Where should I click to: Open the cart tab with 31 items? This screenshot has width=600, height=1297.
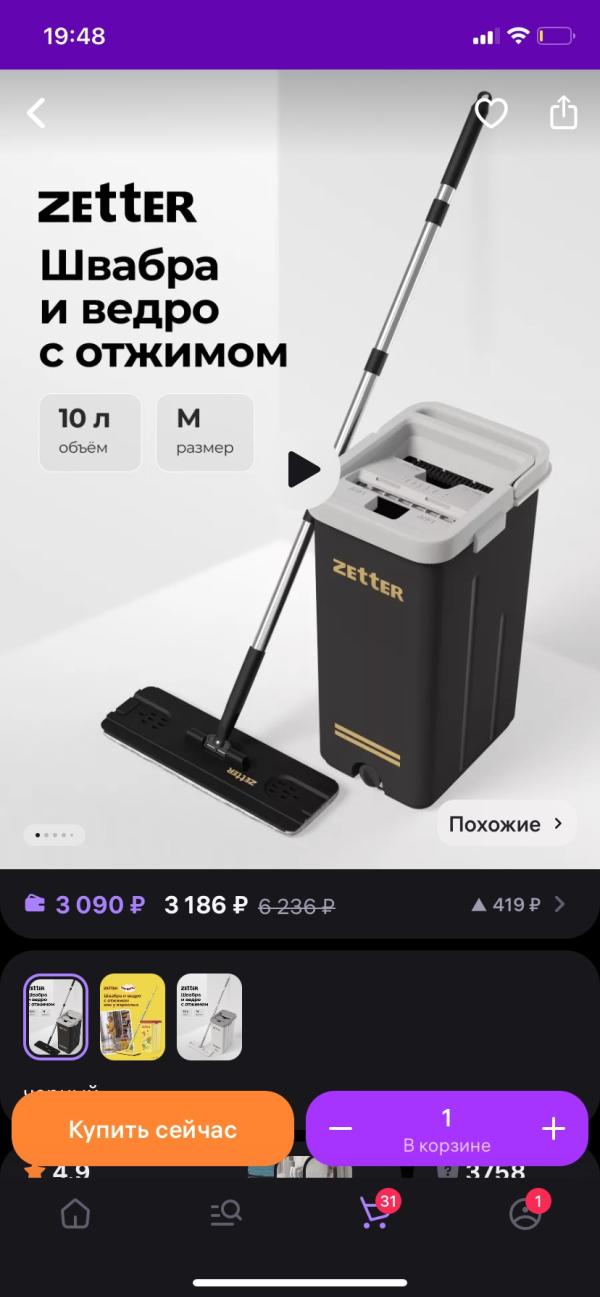point(375,1214)
